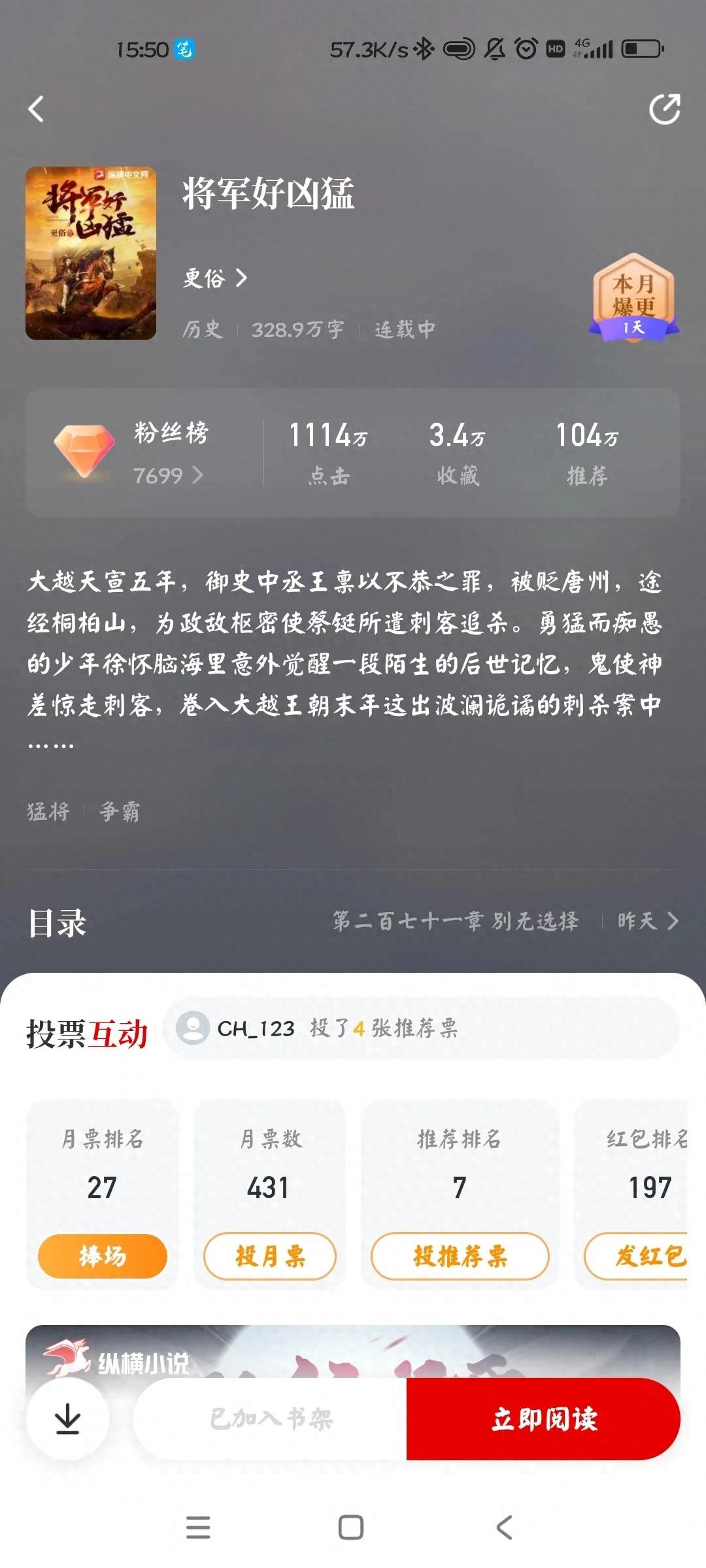
Task: Select the 猛将 tag
Action: pyautogui.click(x=48, y=812)
